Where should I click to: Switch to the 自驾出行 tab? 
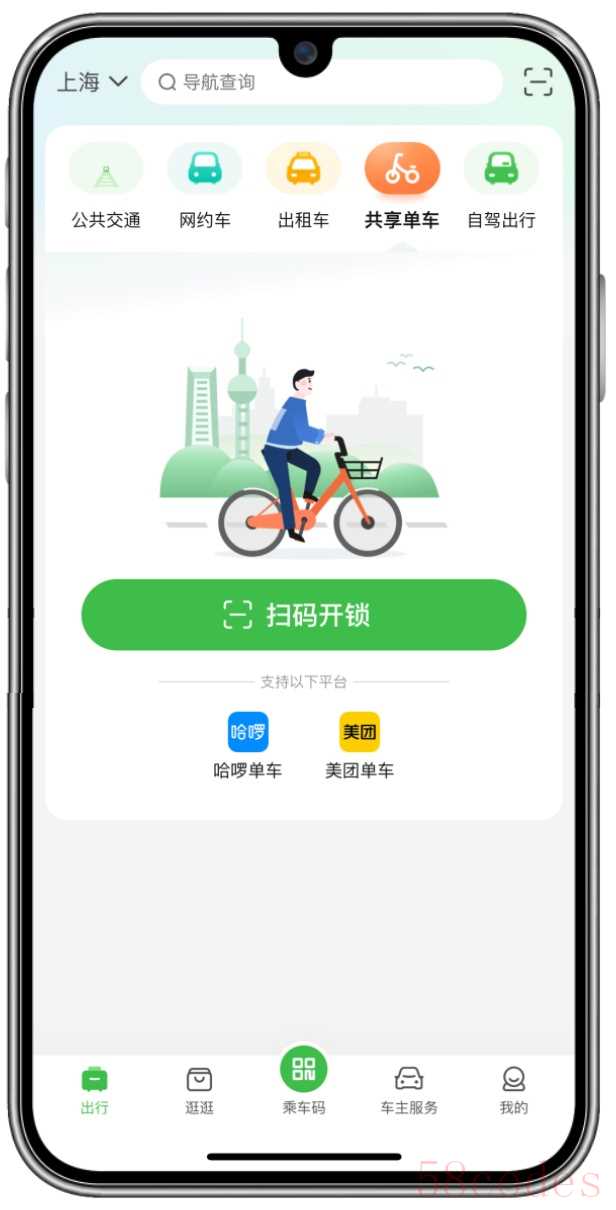coord(501,187)
